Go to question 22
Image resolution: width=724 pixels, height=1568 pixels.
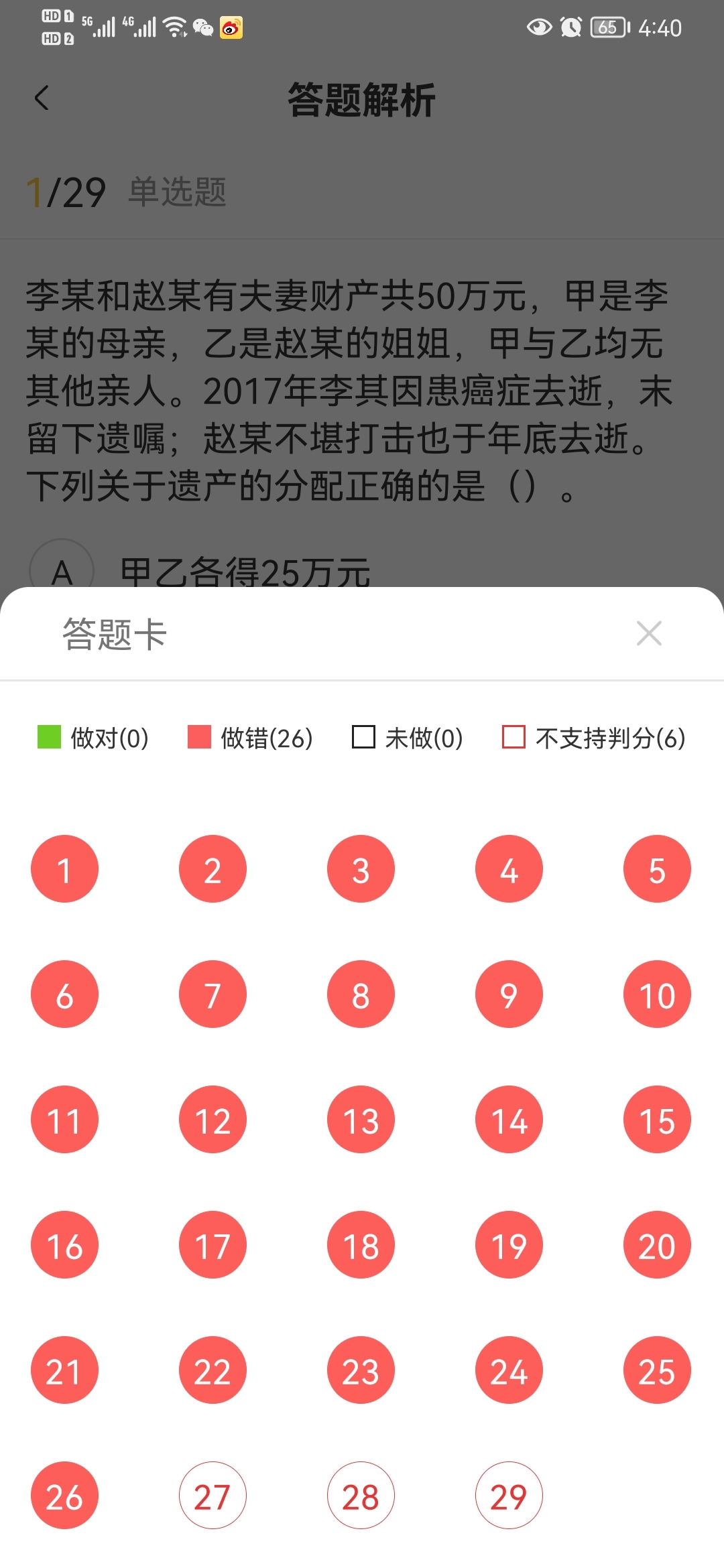pyautogui.click(x=213, y=1370)
